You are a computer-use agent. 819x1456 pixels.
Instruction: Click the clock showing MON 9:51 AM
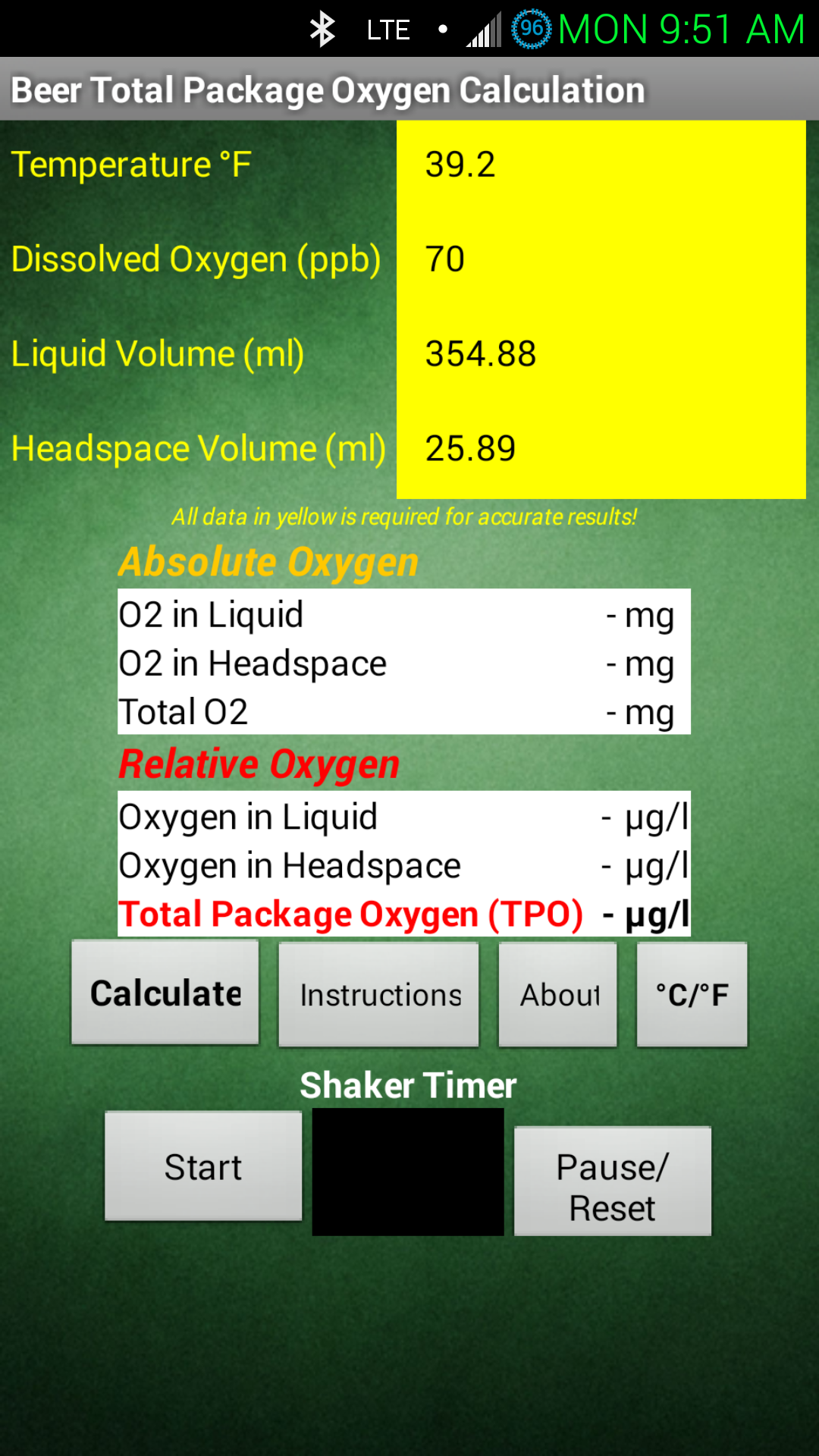[679, 29]
